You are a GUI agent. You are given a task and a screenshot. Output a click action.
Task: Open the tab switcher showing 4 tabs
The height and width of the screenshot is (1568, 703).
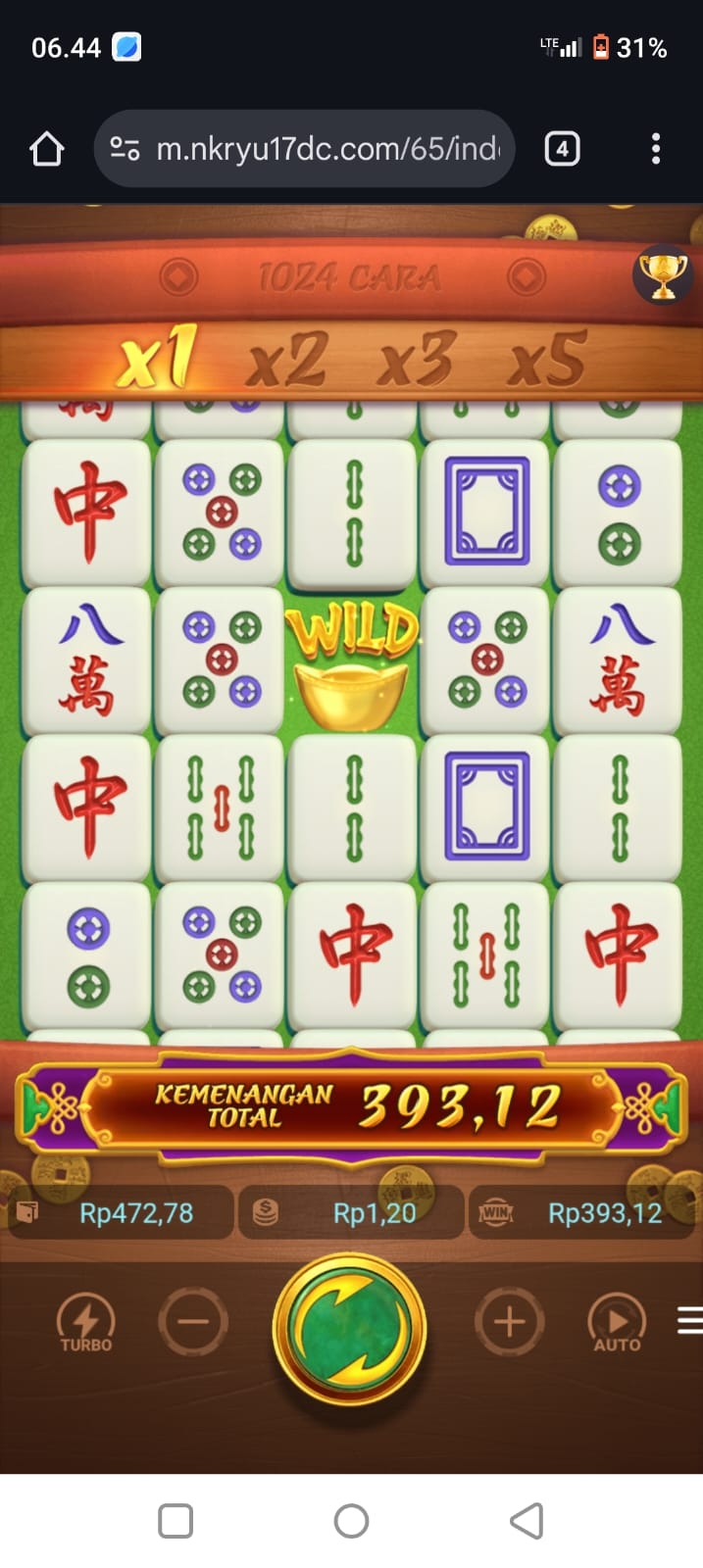click(x=562, y=149)
